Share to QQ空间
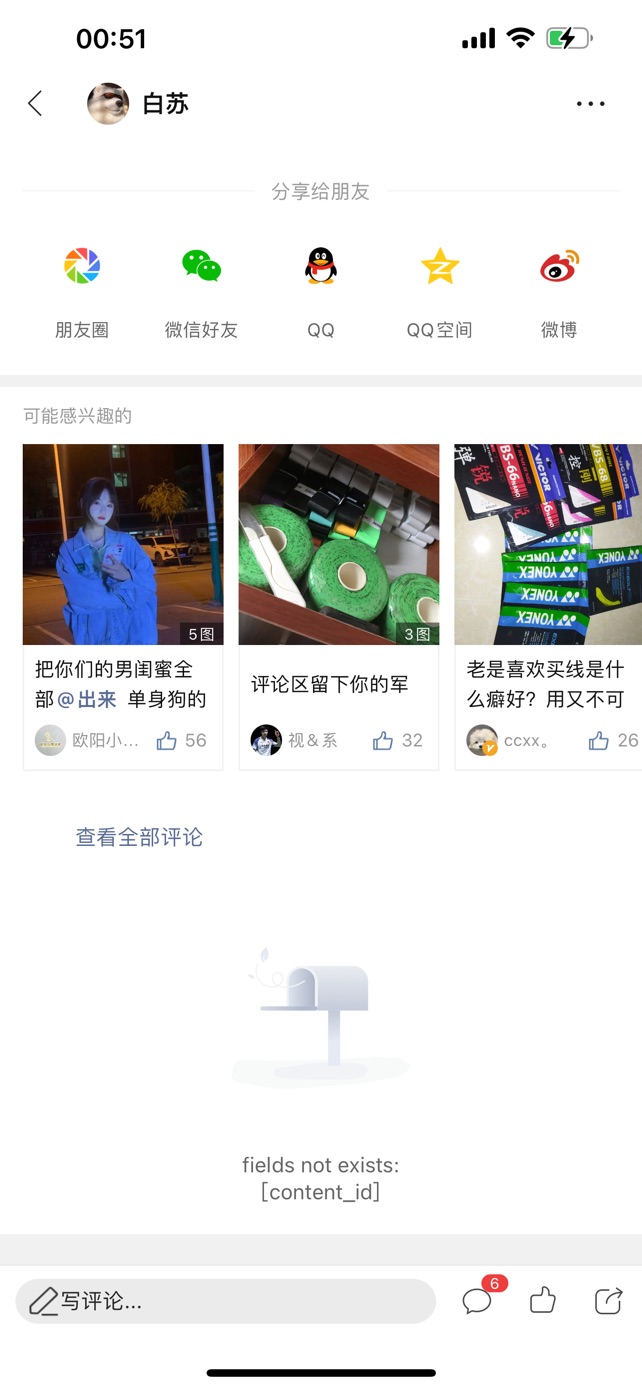 click(x=440, y=266)
